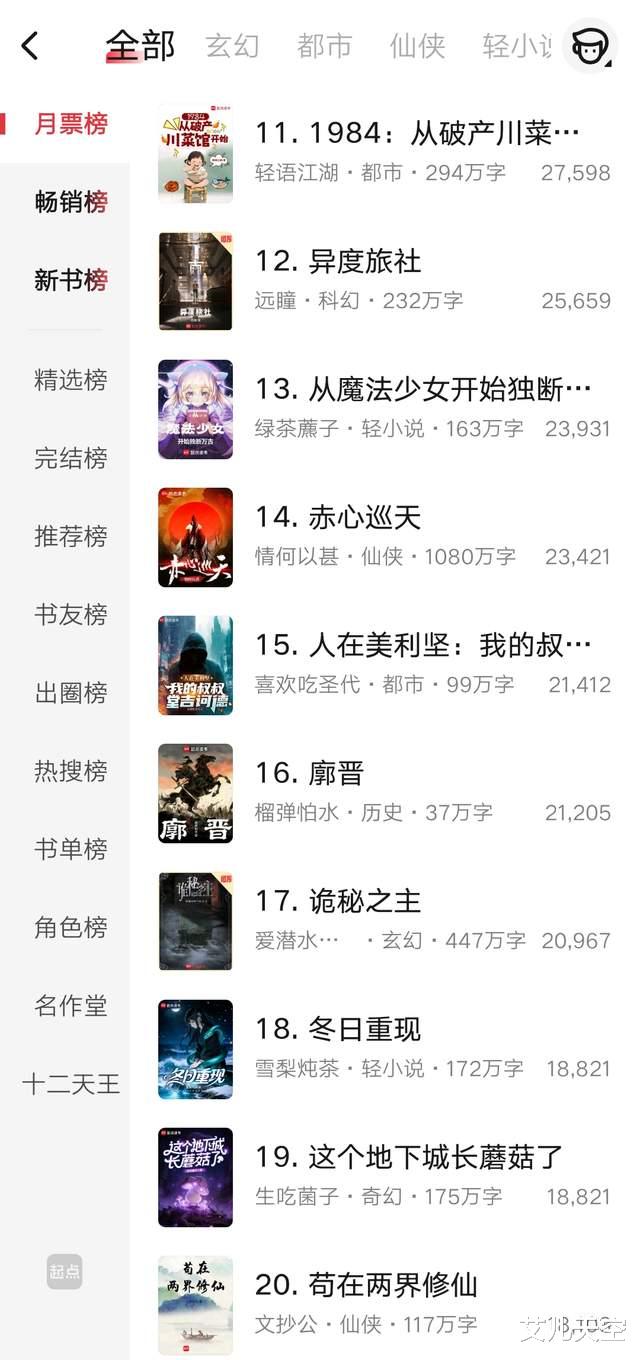
Task: Select the 新书榜 ranking list
Action: click(70, 280)
